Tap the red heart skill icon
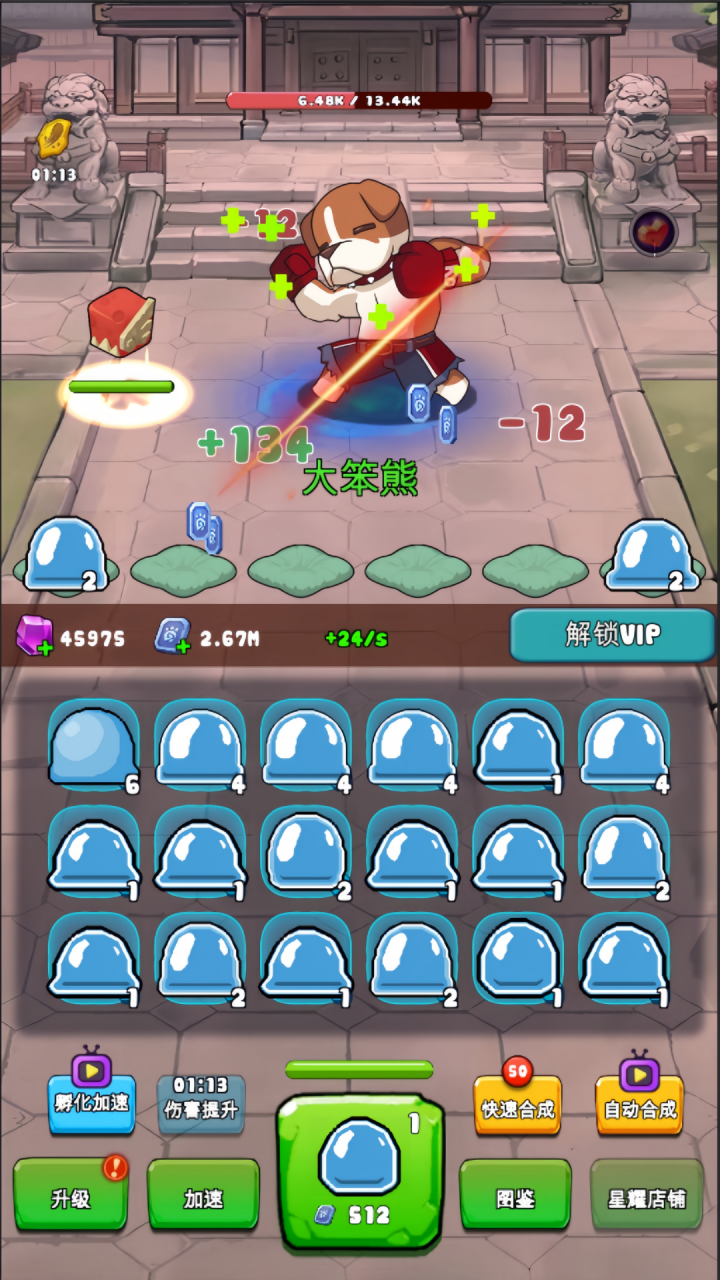Screen dimensions: 720x1280 point(653,232)
